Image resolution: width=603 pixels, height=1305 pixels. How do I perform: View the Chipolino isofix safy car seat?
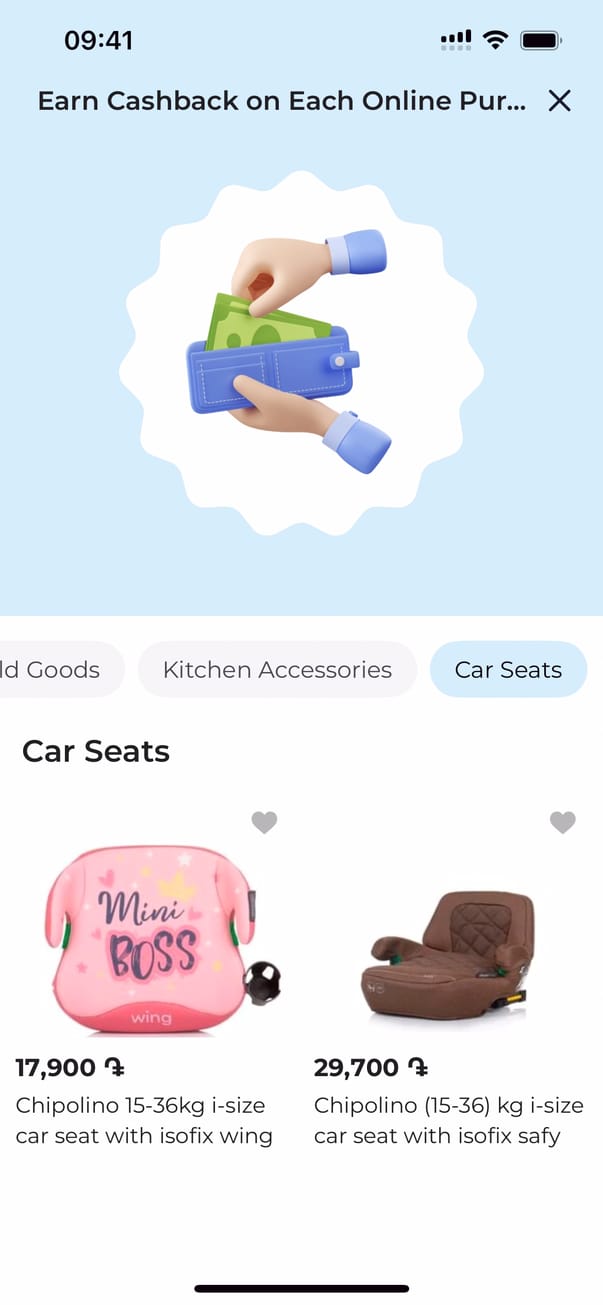tap(450, 951)
